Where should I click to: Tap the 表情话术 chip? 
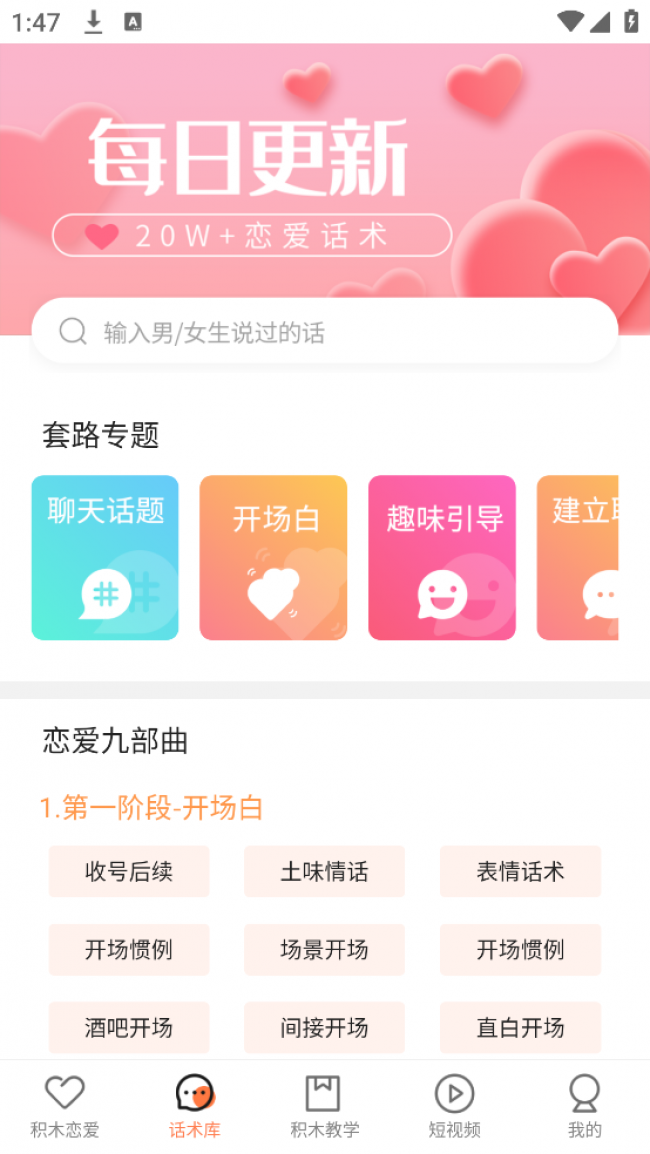[x=520, y=871]
